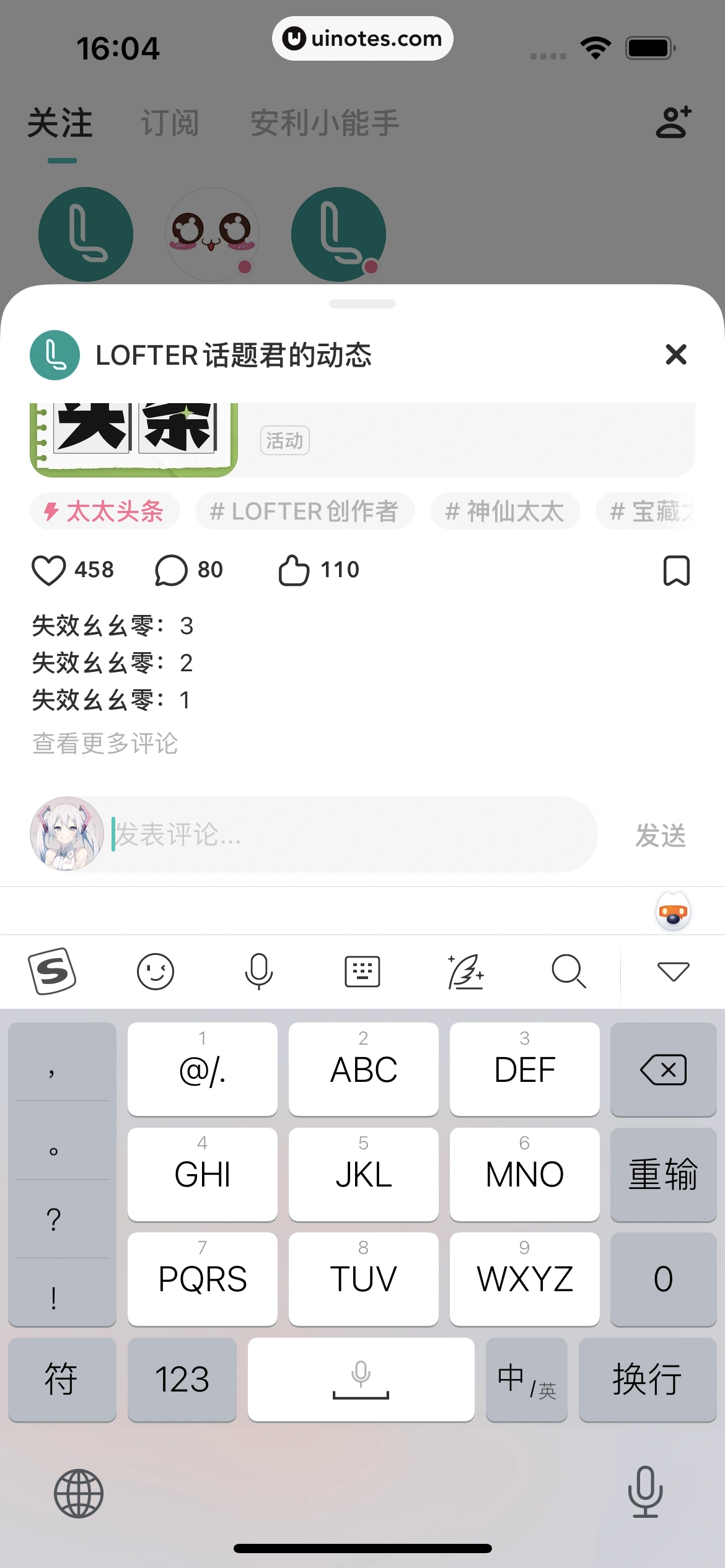Open keyboard search with the magnifier icon
Image resolution: width=725 pixels, height=1568 pixels.
point(569,971)
